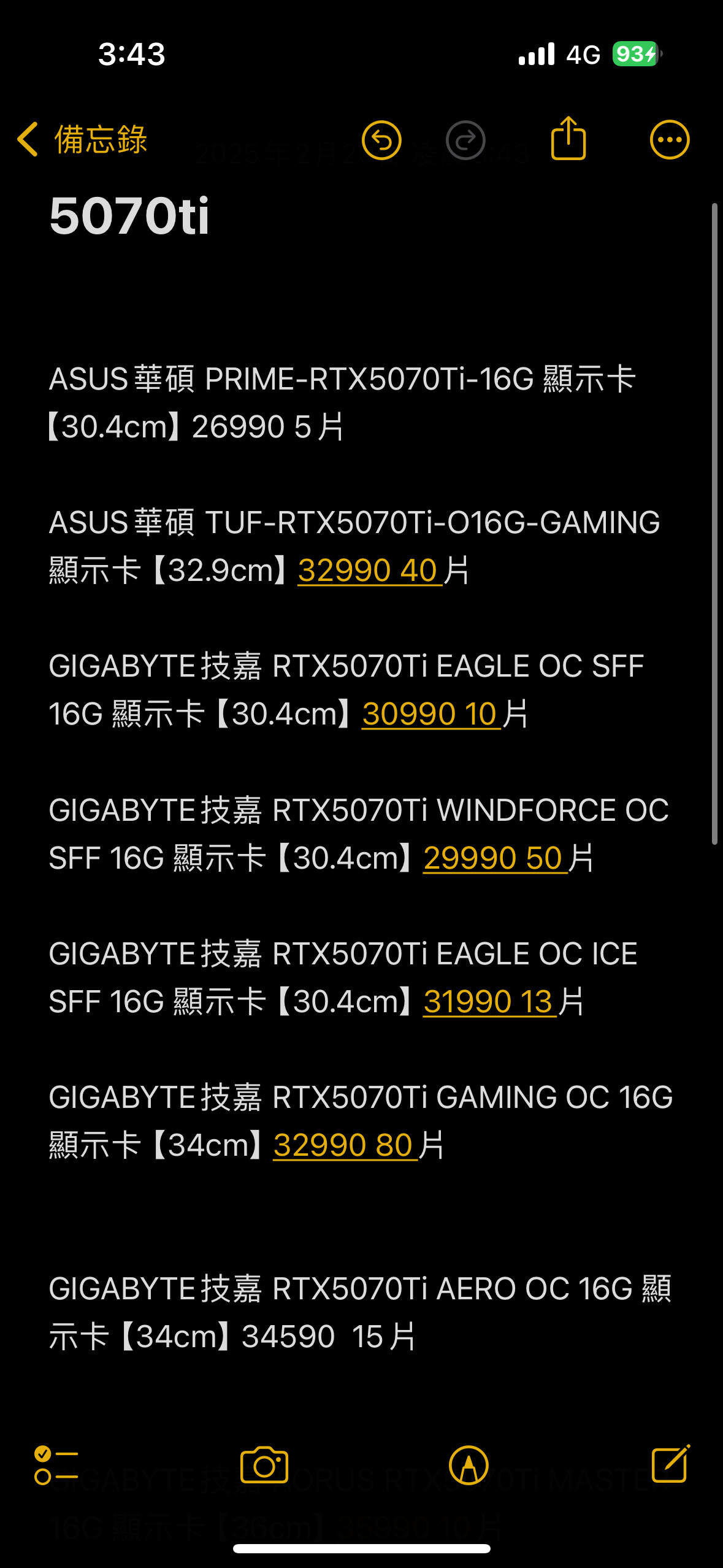Redo the undone edit
This screenshot has width=723, height=1568.
click(x=465, y=140)
